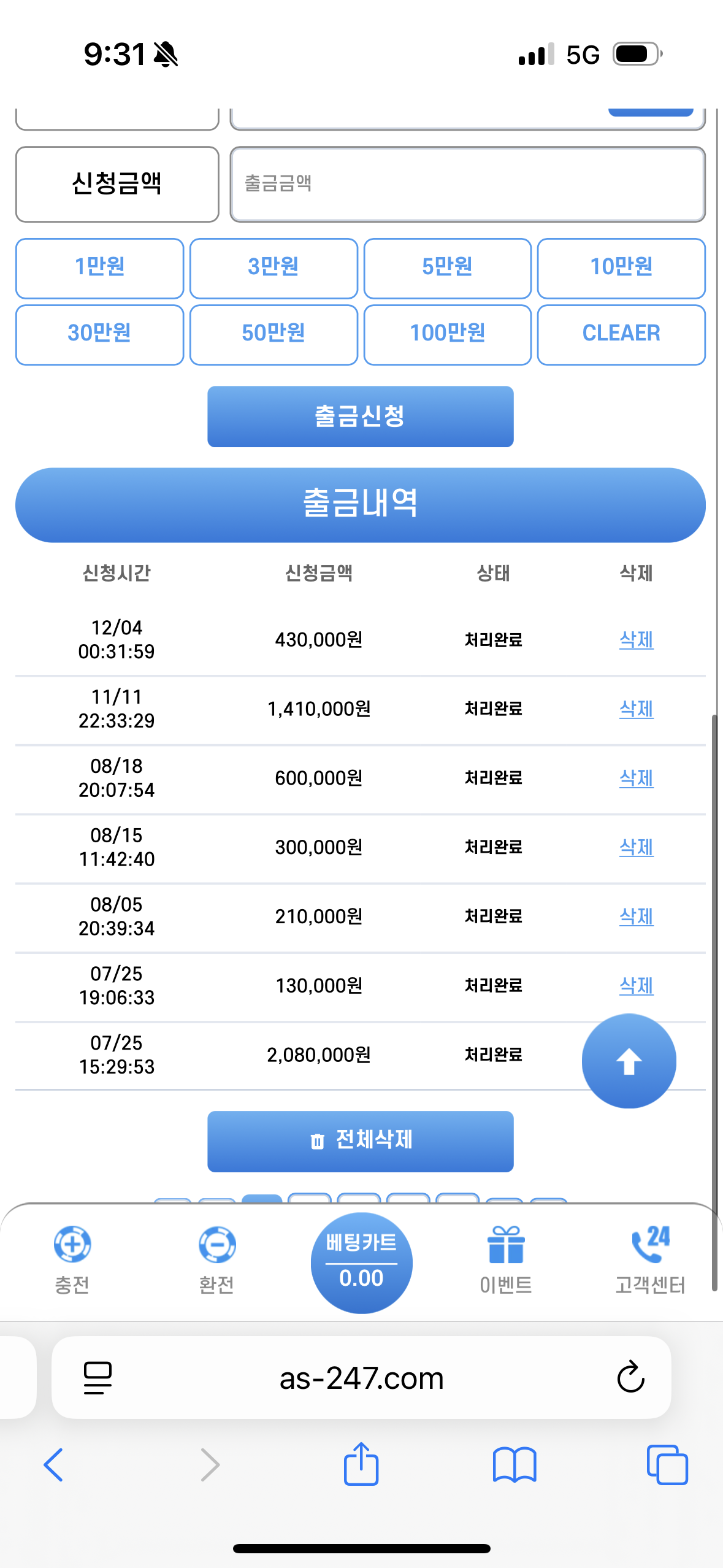Reload the page in the address bar
This screenshot has height=1568, width=723.
pyautogui.click(x=630, y=1378)
